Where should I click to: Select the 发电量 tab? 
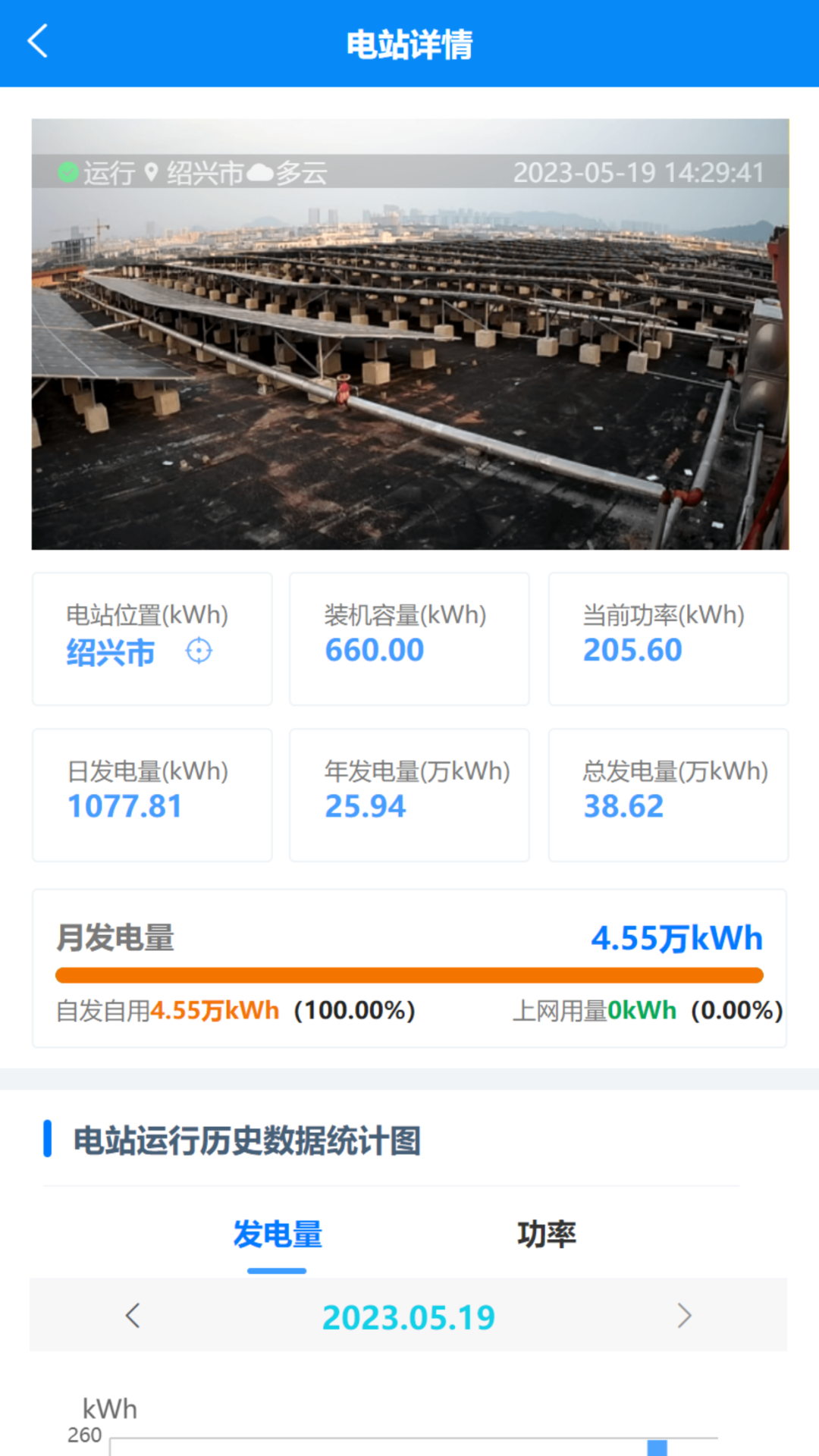click(x=278, y=1235)
